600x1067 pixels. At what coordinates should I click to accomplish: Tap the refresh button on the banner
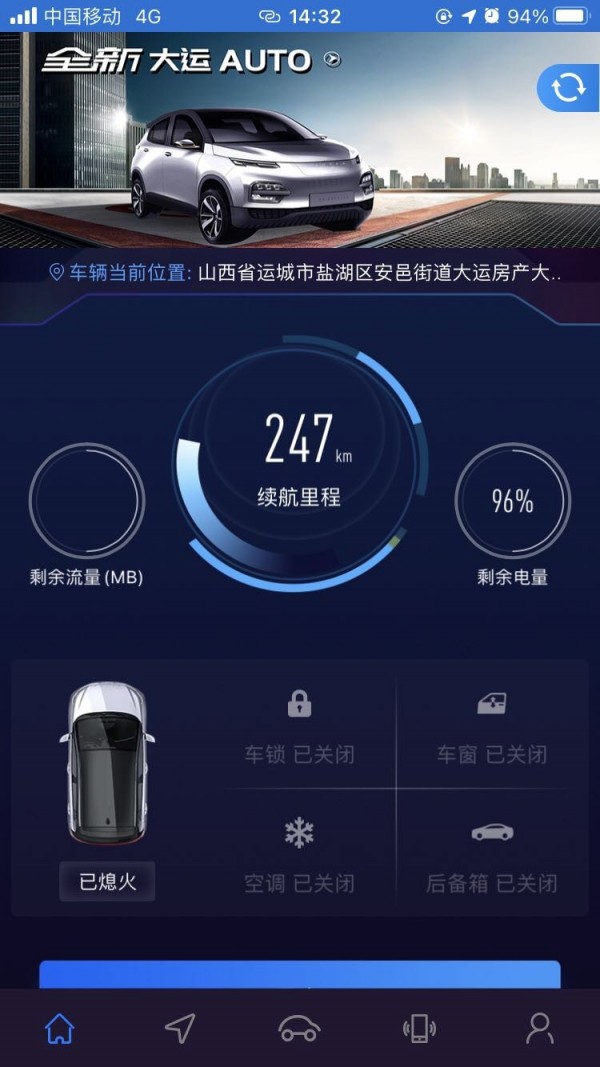coord(568,88)
